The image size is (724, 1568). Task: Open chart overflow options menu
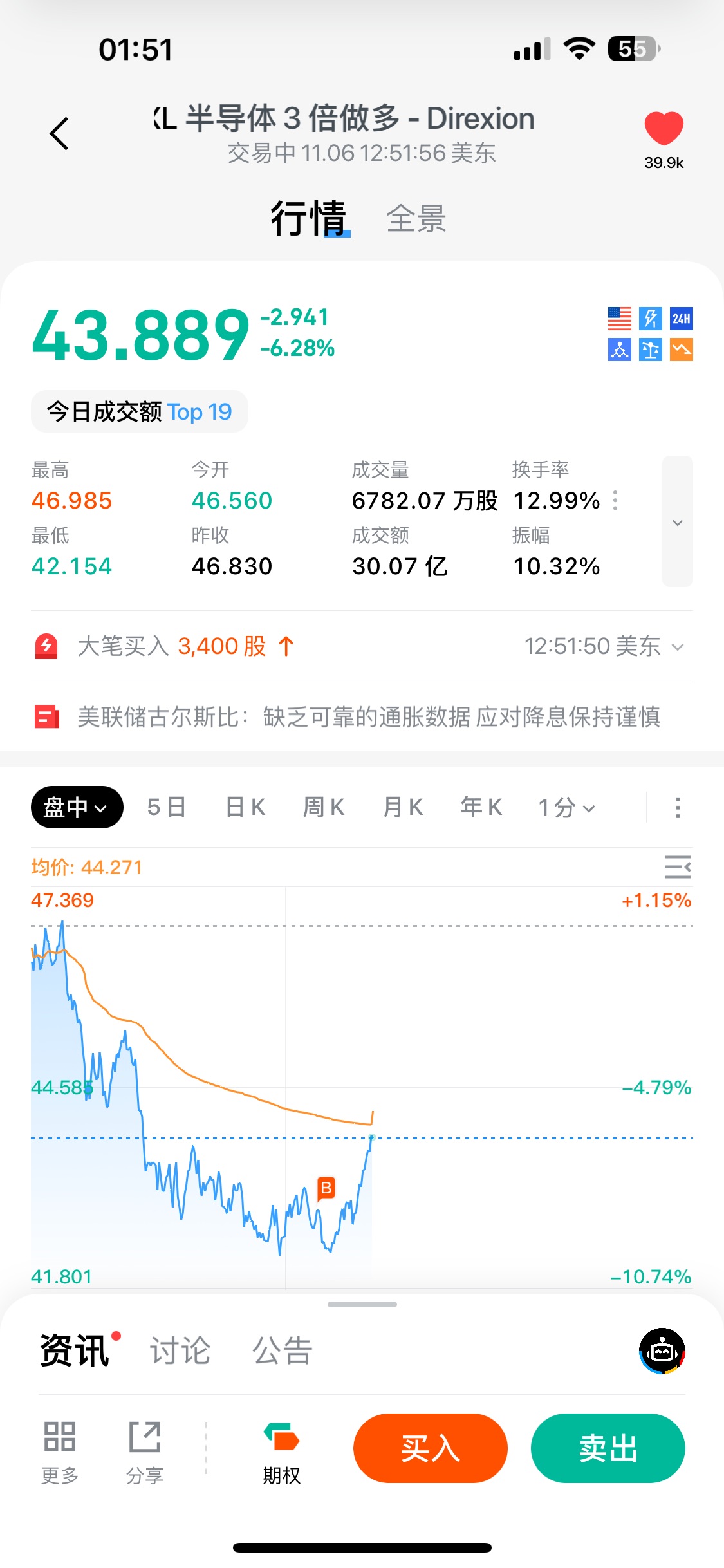(677, 807)
